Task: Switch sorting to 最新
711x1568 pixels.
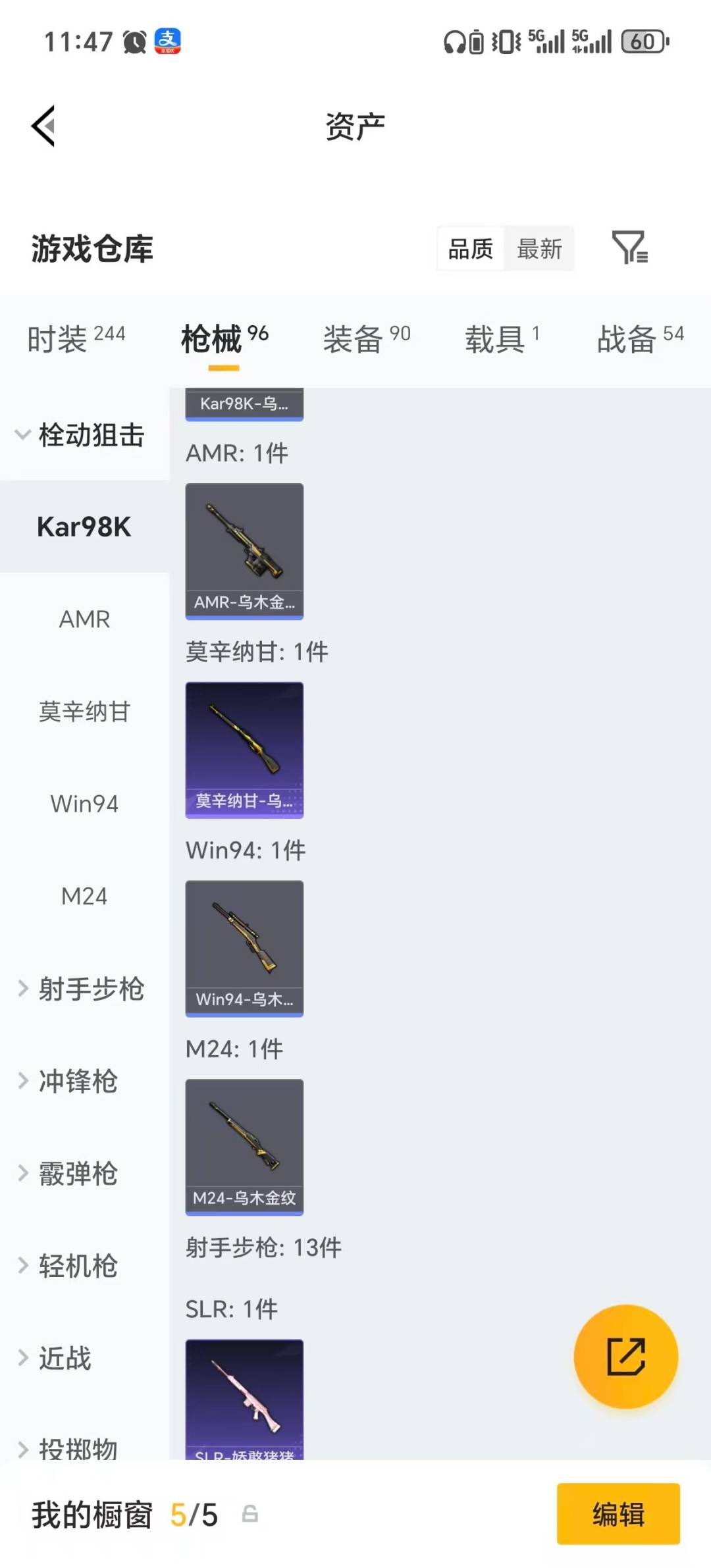Action: 540,248
